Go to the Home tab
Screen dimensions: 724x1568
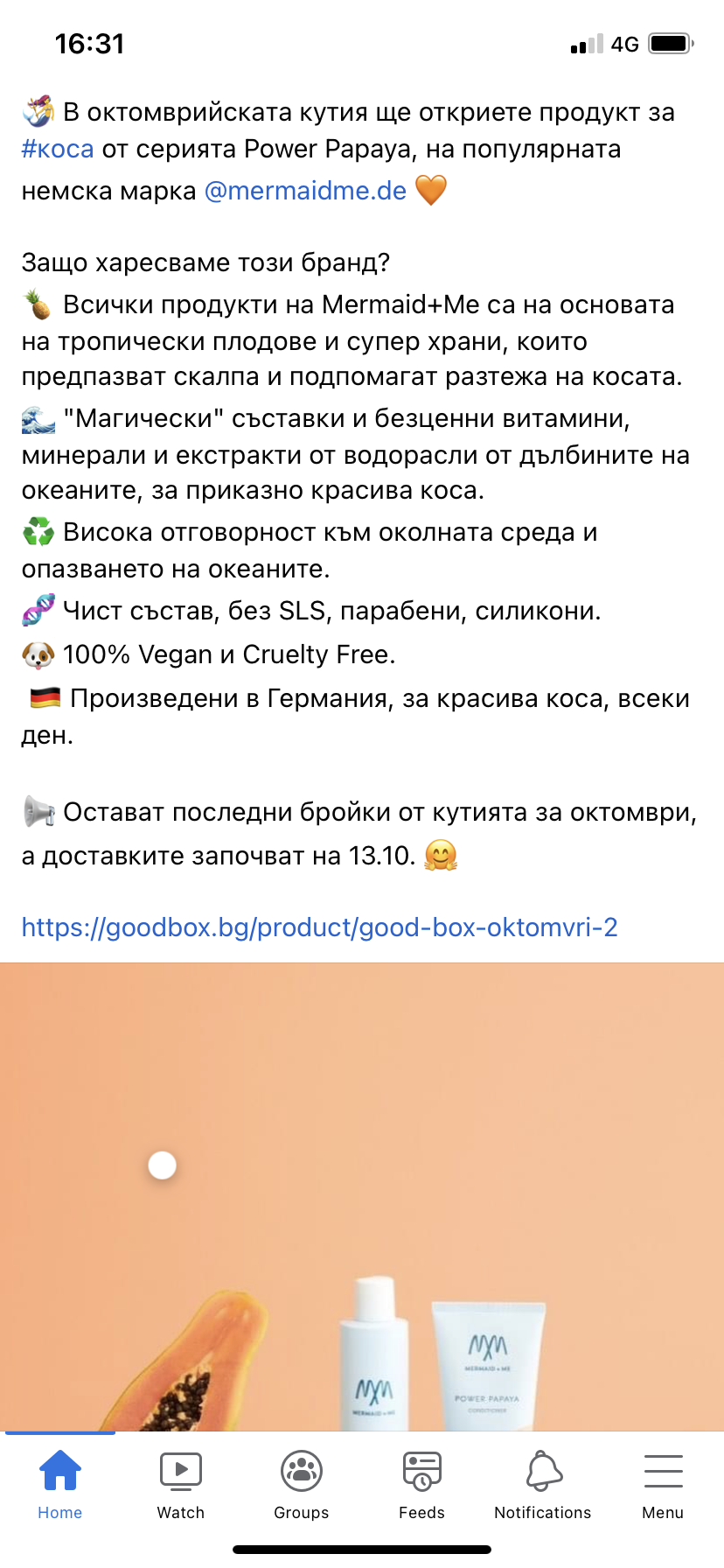click(x=59, y=1484)
